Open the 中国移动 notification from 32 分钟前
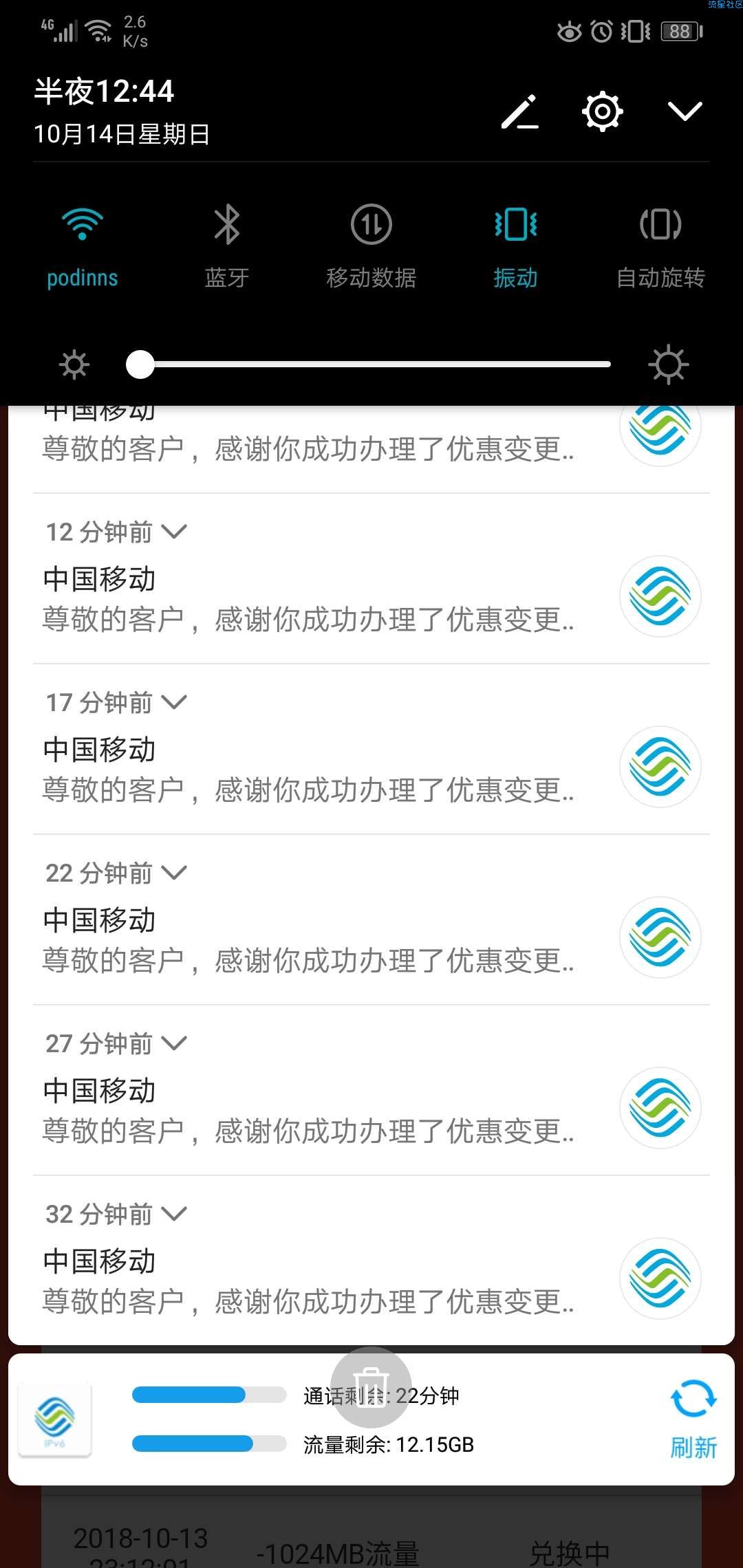Image resolution: width=743 pixels, height=1568 pixels. click(x=371, y=1261)
